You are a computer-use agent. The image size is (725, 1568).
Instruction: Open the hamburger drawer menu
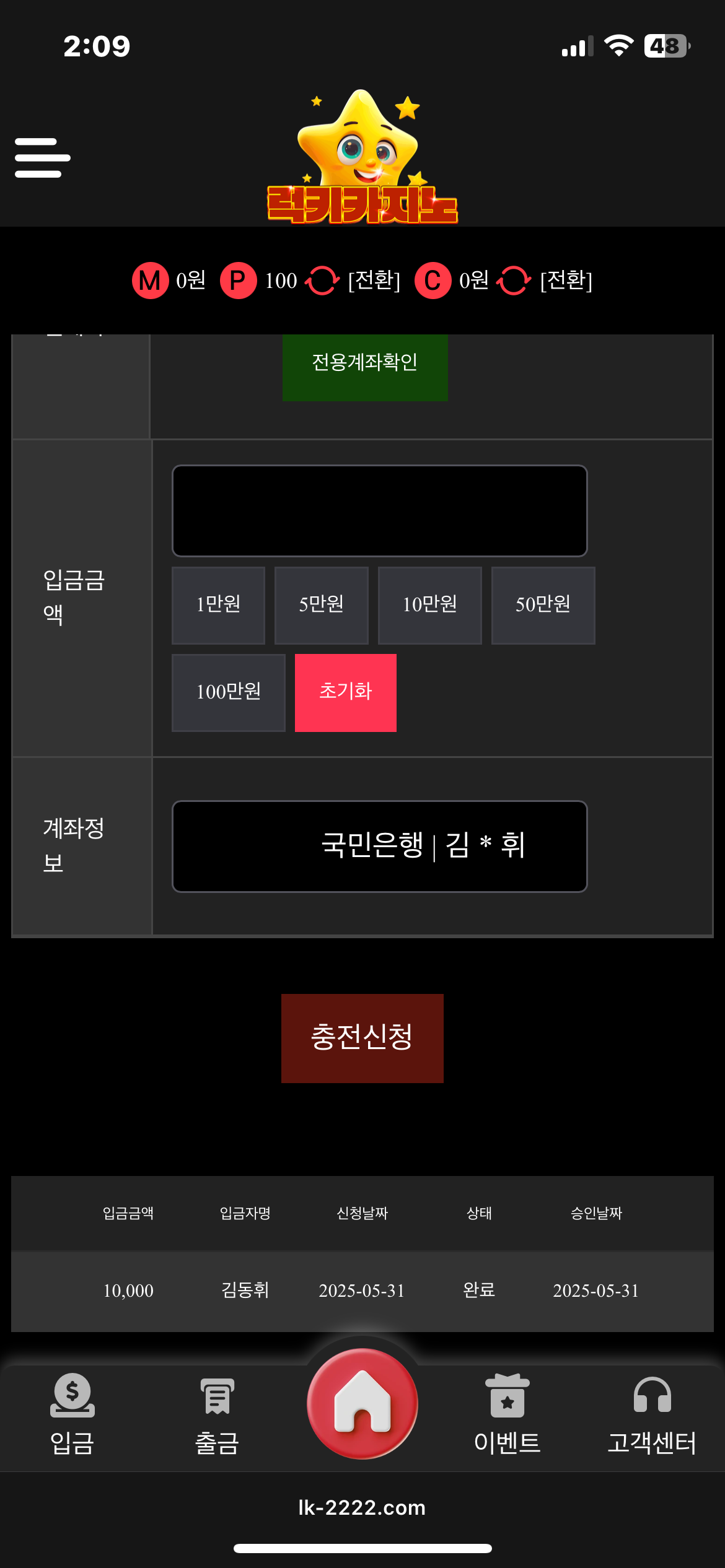42,158
